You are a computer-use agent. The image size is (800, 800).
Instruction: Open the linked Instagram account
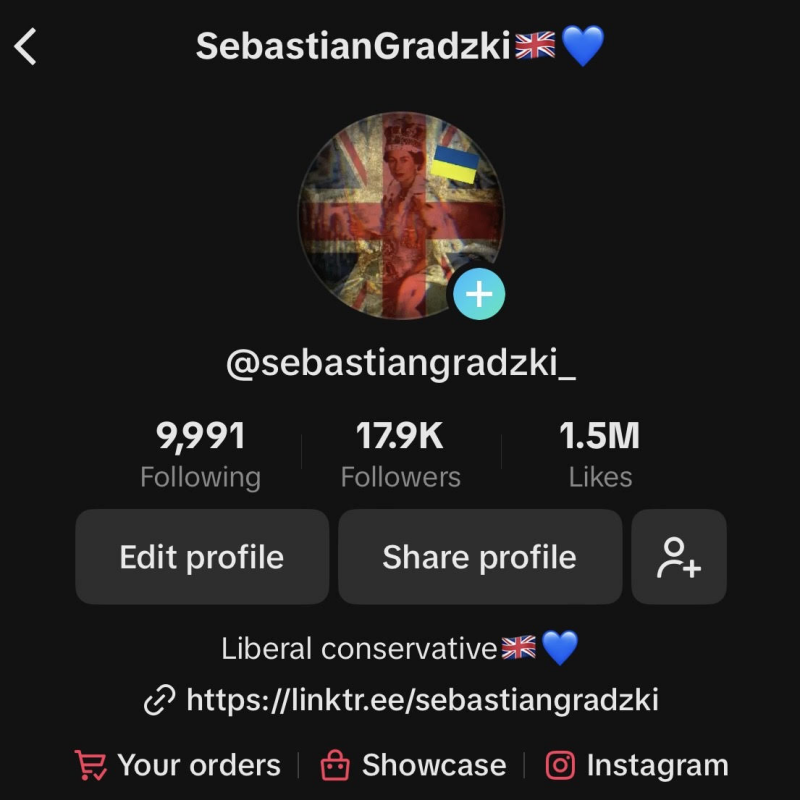638,766
